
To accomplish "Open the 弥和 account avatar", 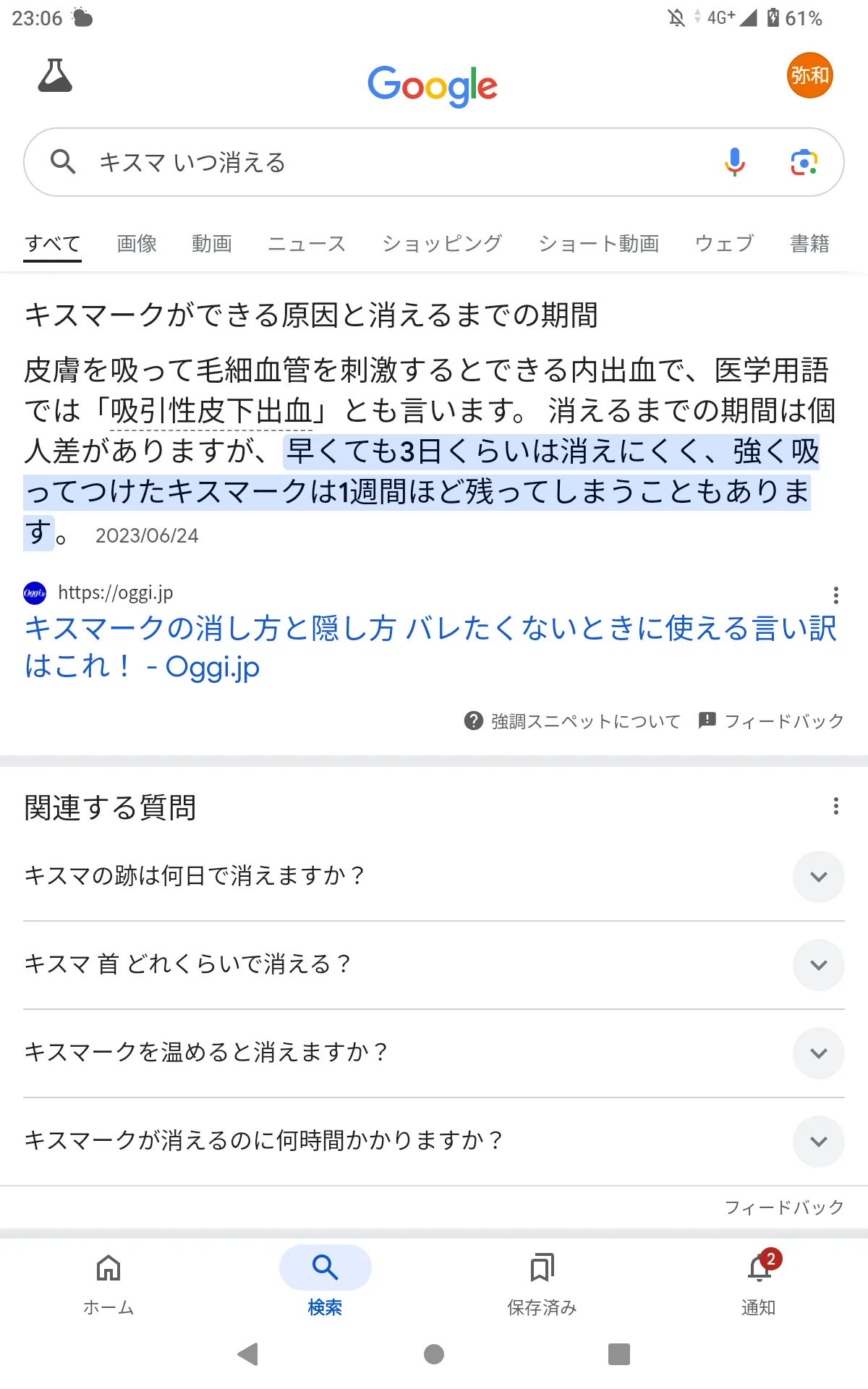I will click(809, 75).
